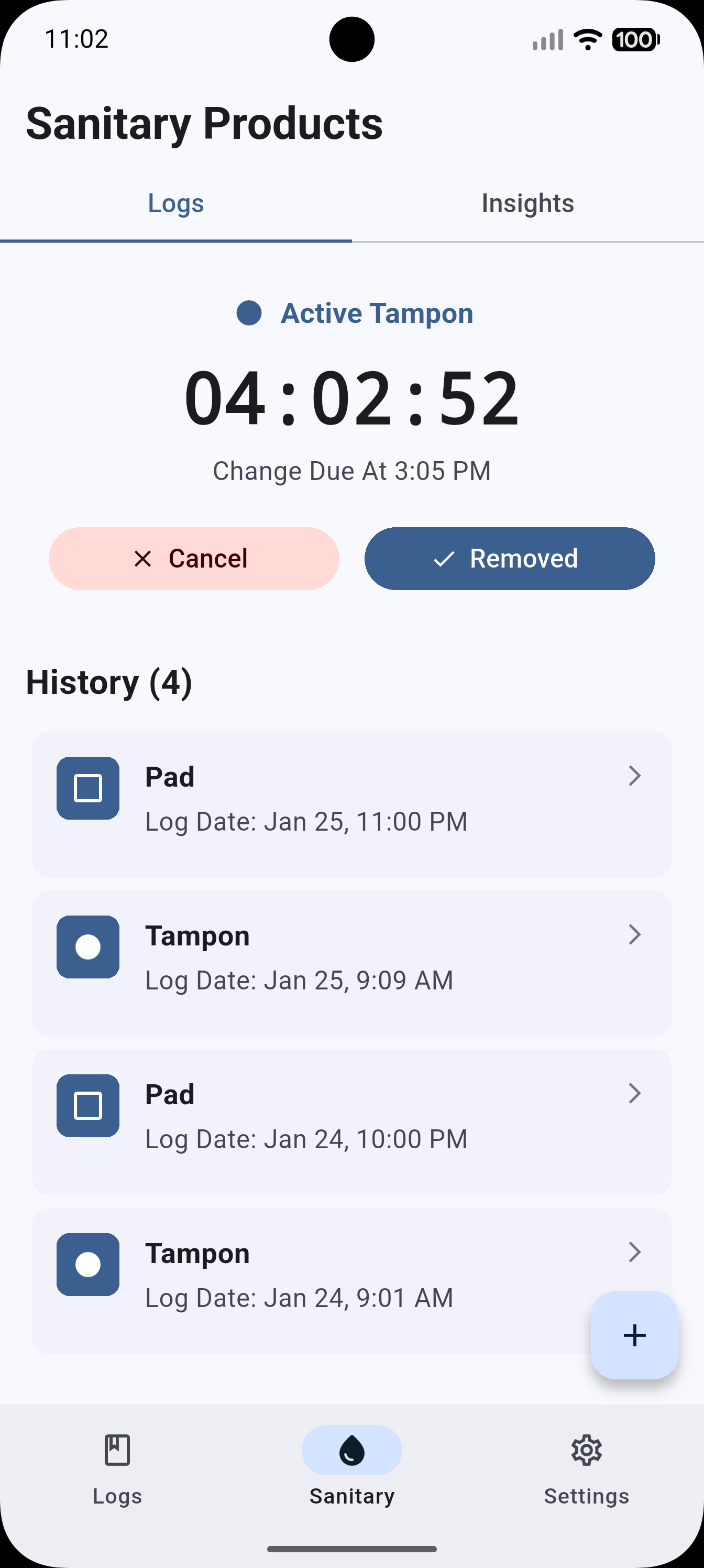Viewport: 704px width, 1568px height.
Task: Tap the Pad icon on Jan 24 entry
Action: (87, 1106)
